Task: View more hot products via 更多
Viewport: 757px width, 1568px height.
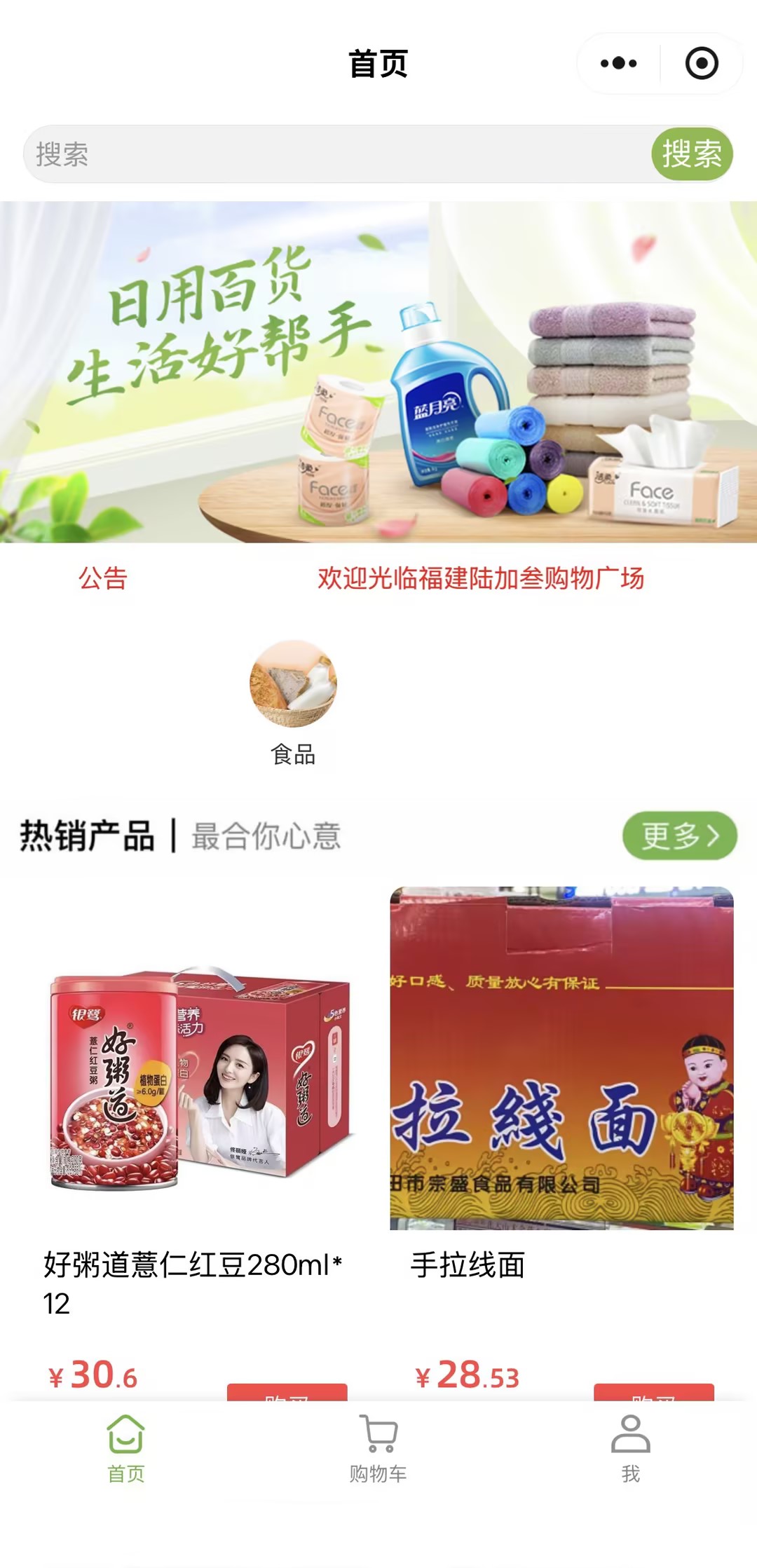Action: coord(679,836)
